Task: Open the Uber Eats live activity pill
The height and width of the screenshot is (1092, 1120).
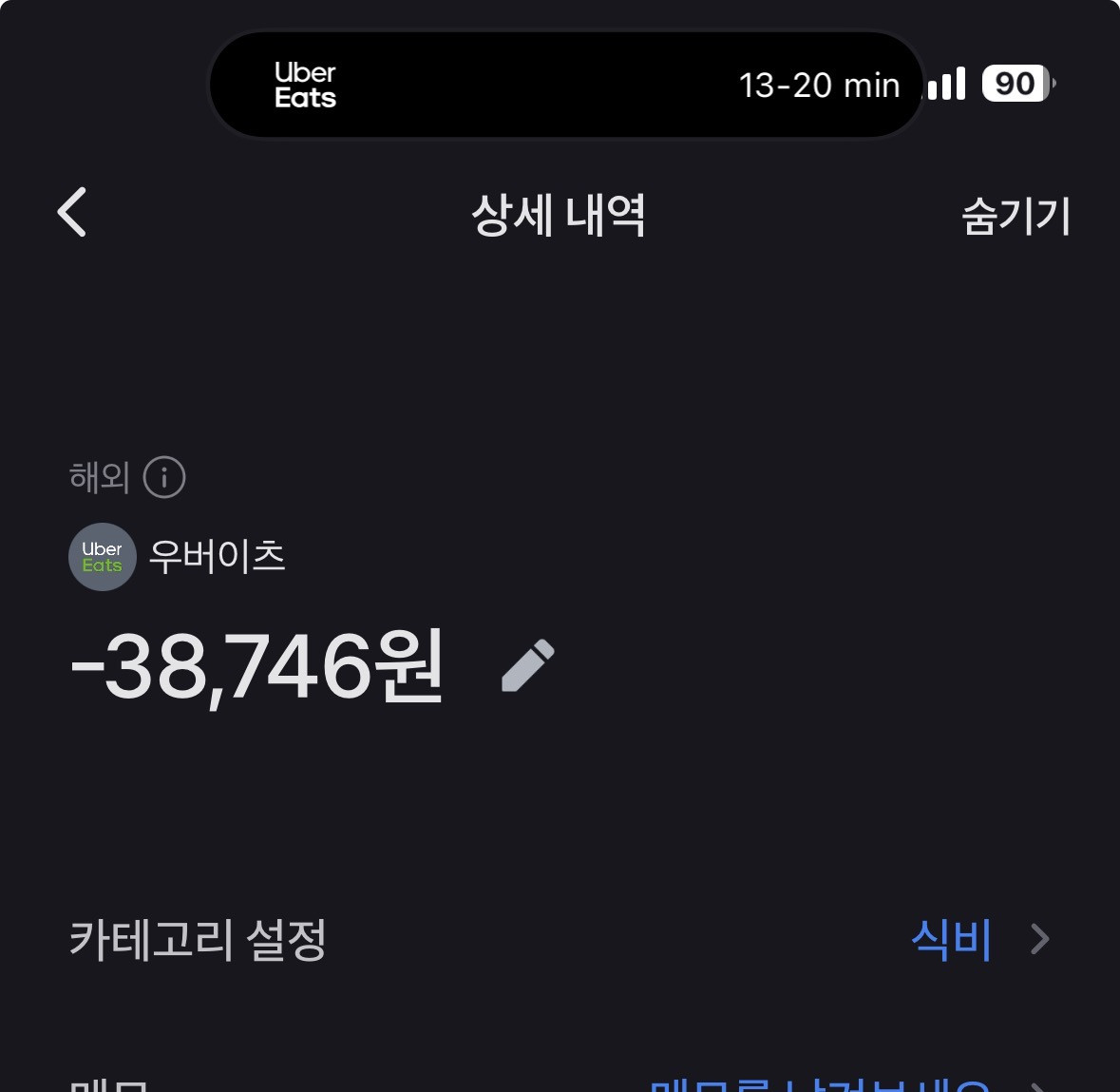Action: click(566, 86)
